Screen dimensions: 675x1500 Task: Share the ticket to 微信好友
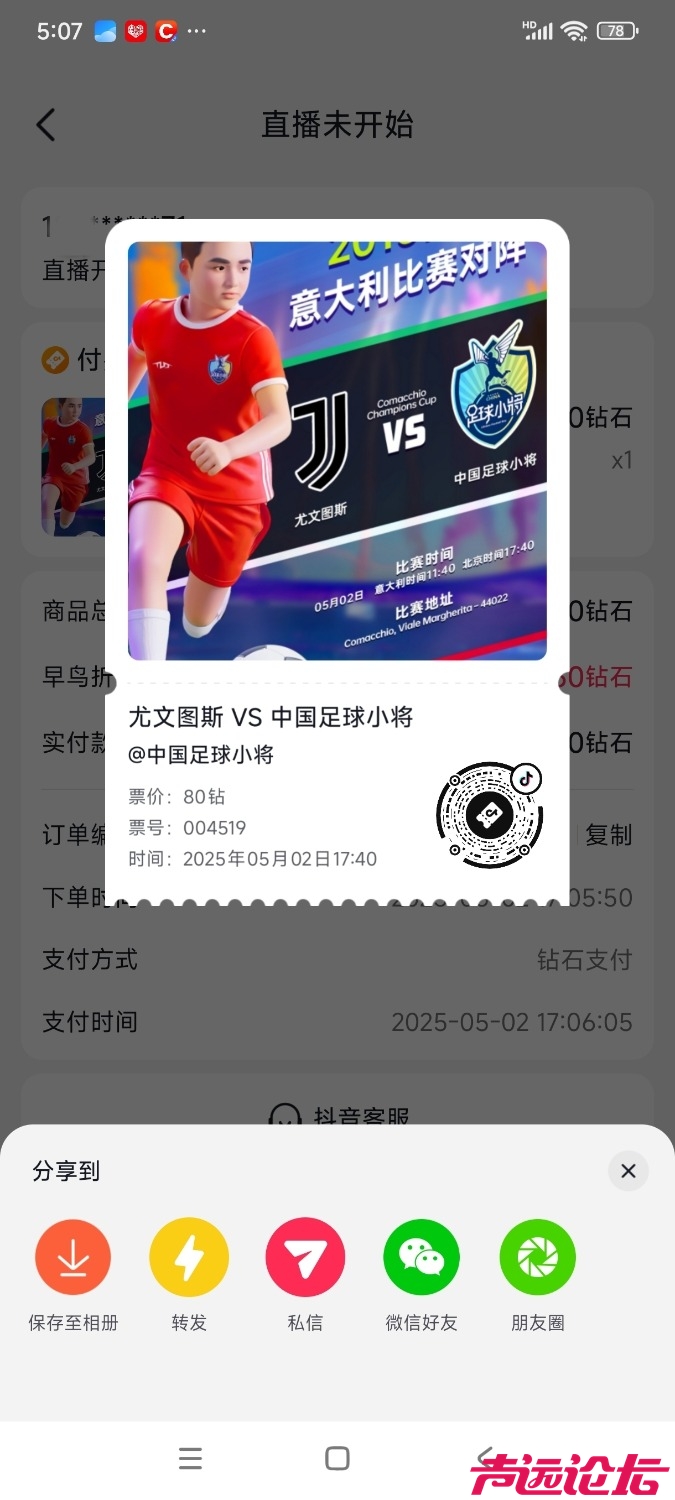click(421, 1258)
